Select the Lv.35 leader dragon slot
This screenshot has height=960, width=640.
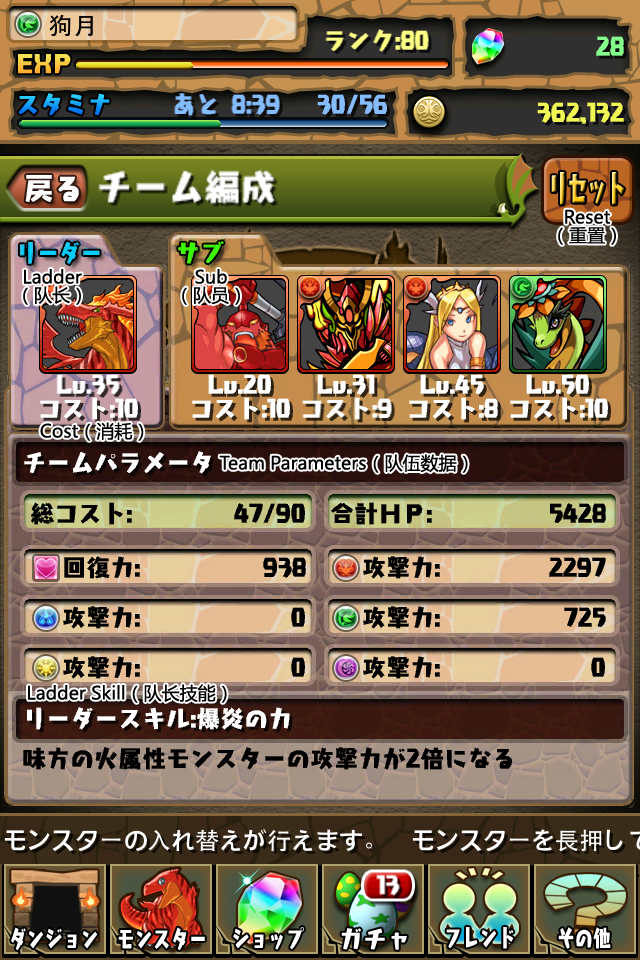pyautogui.click(x=88, y=324)
